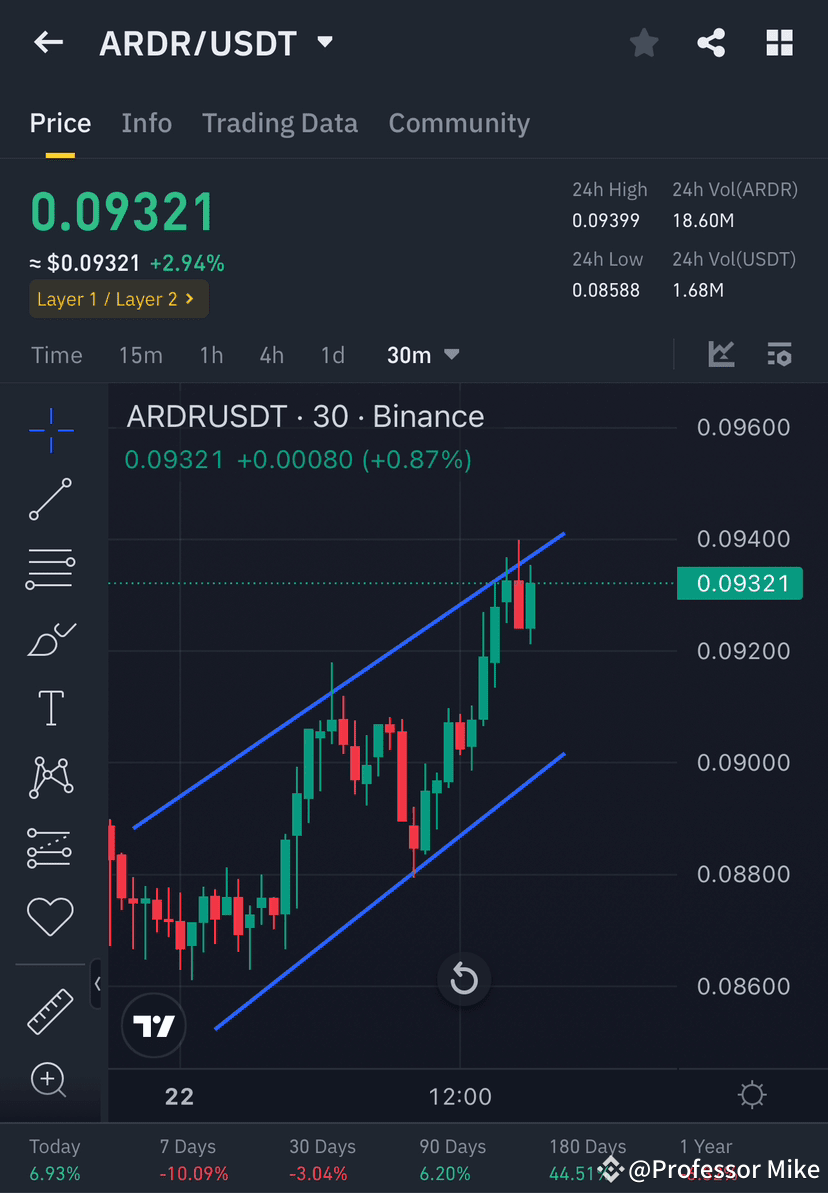Select the brush drawing tool

[50, 639]
